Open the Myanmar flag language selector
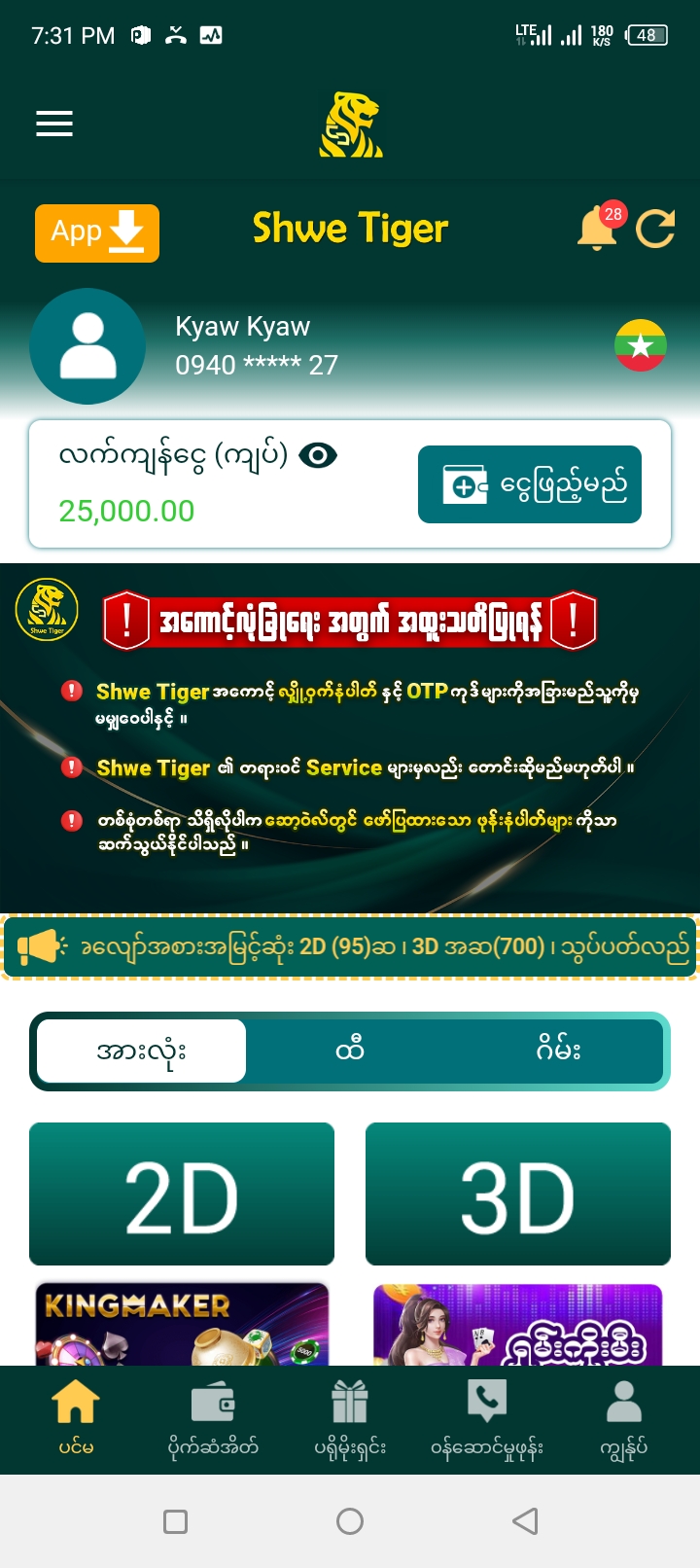Viewport: 700px width, 1568px height. pos(640,345)
